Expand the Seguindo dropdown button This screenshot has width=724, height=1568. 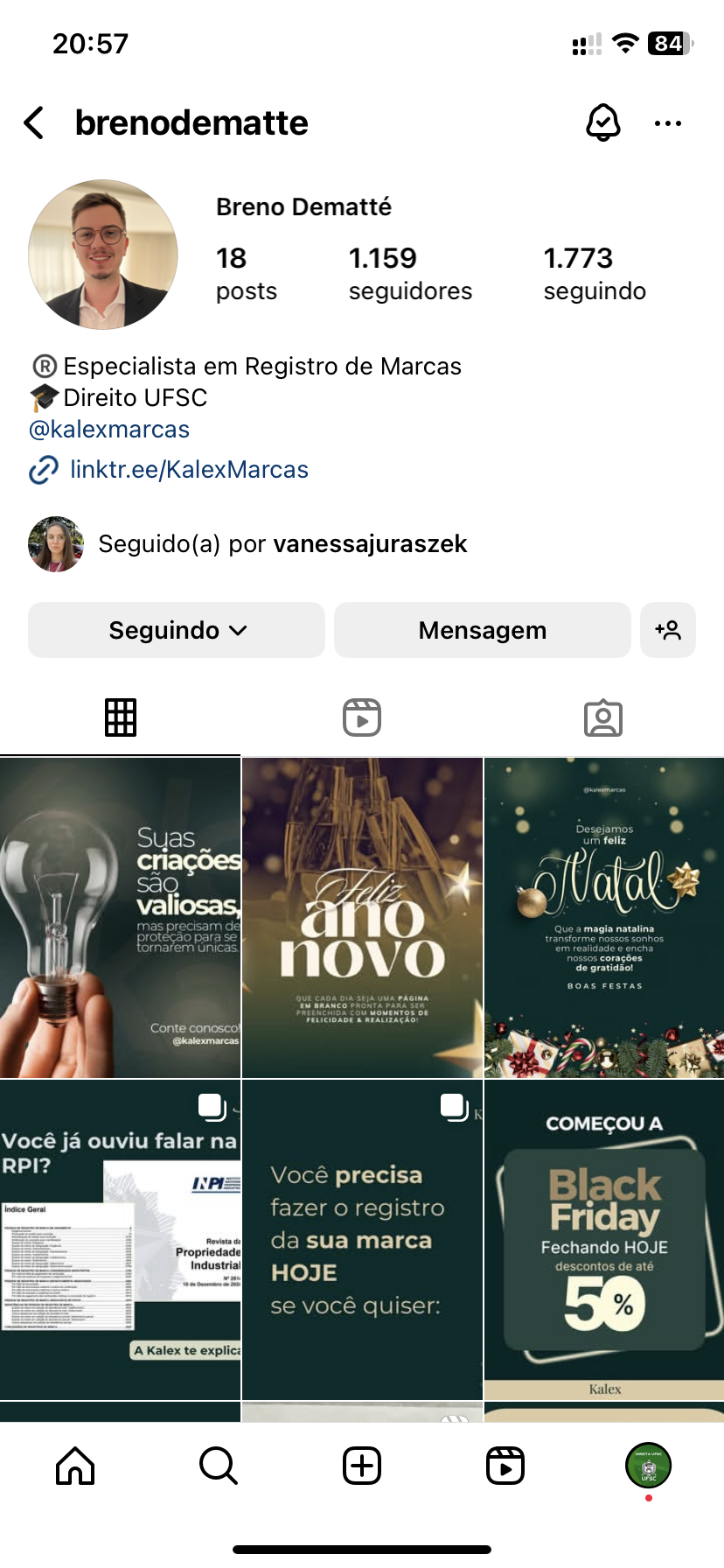tap(177, 630)
